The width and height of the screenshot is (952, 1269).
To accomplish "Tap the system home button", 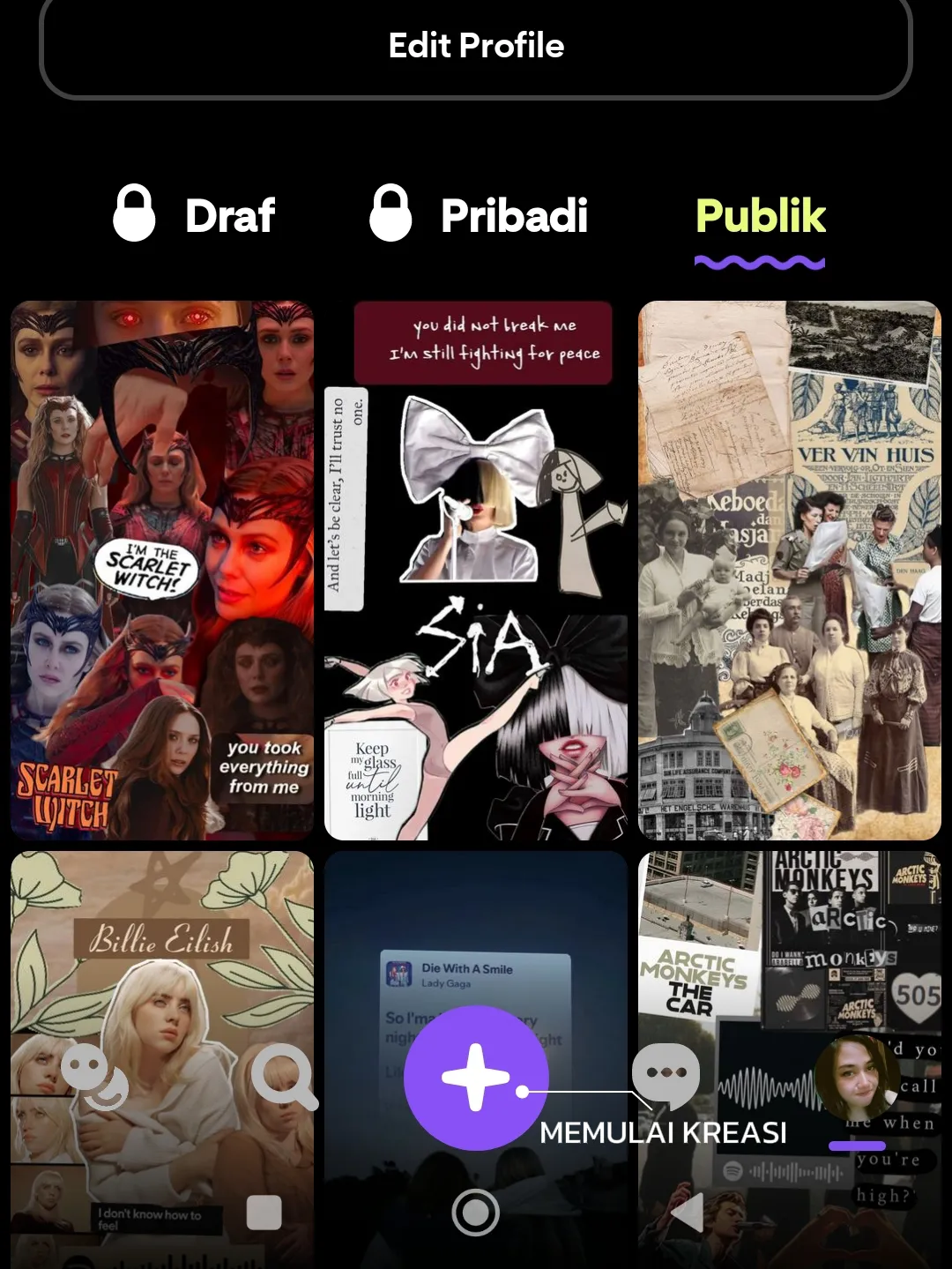I will pyautogui.click(x=476, y=1213).
